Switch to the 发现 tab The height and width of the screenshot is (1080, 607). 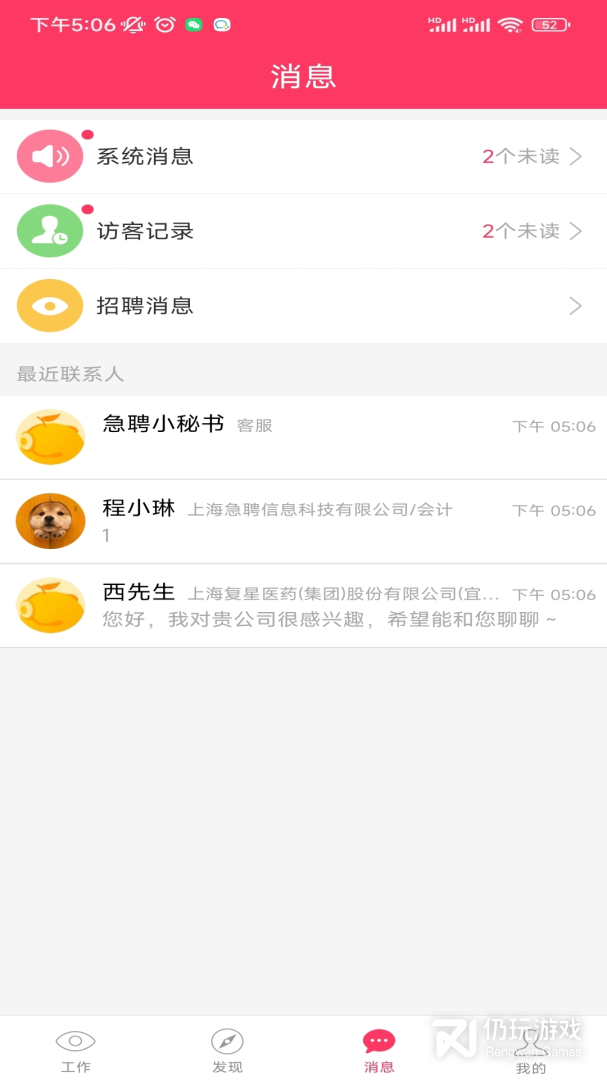coord(227,1050)
